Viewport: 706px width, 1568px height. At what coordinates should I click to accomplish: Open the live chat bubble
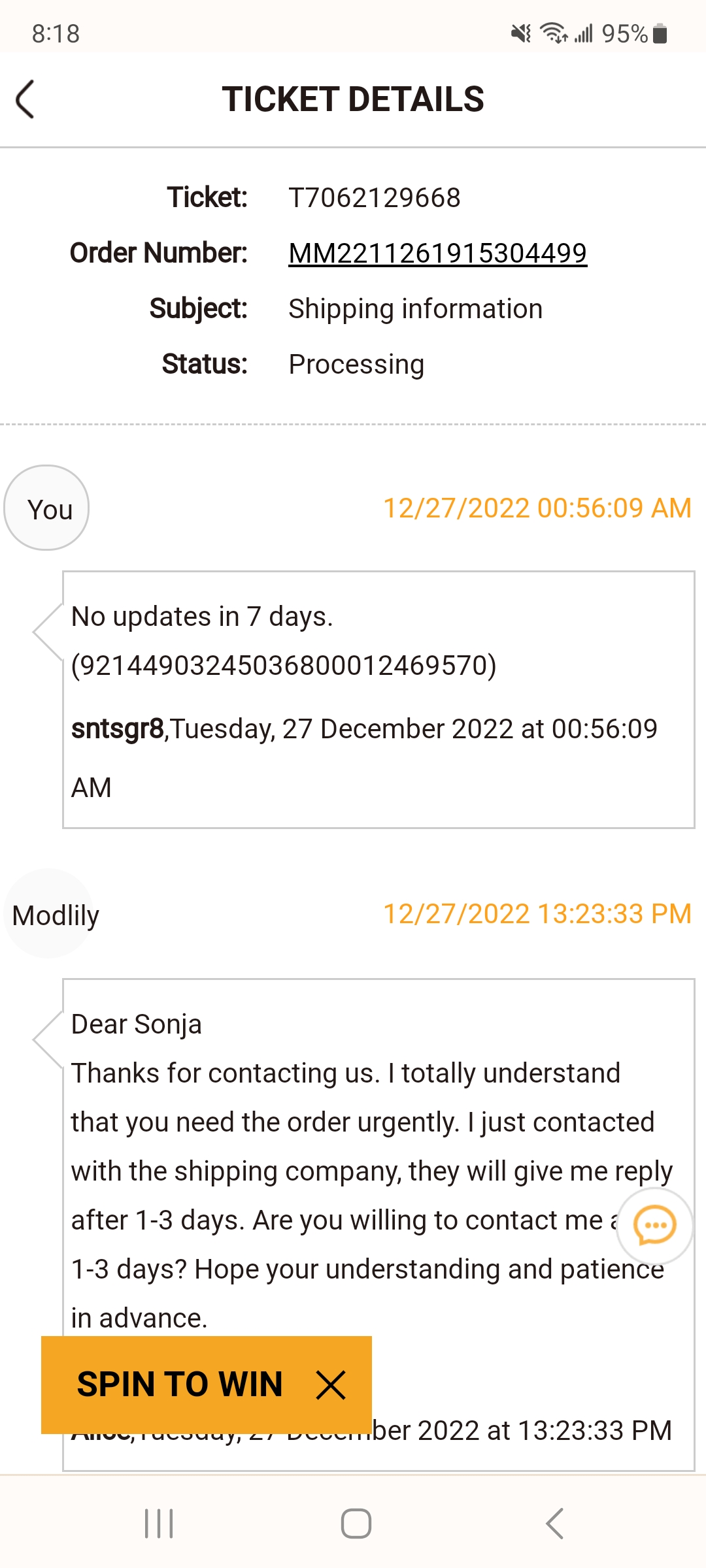point(654,1226)
